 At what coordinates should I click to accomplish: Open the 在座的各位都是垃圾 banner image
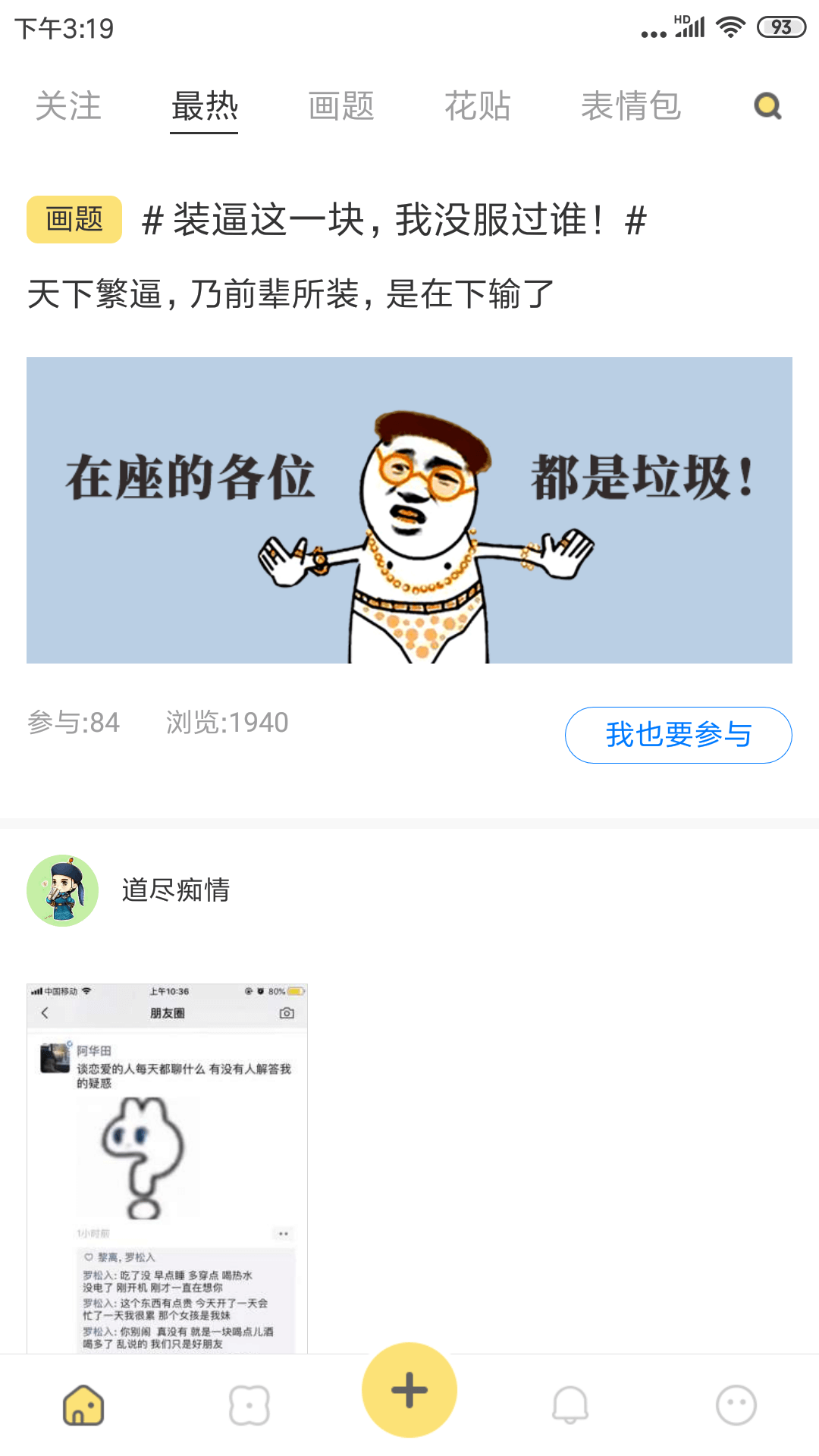[x=409, y=510]
